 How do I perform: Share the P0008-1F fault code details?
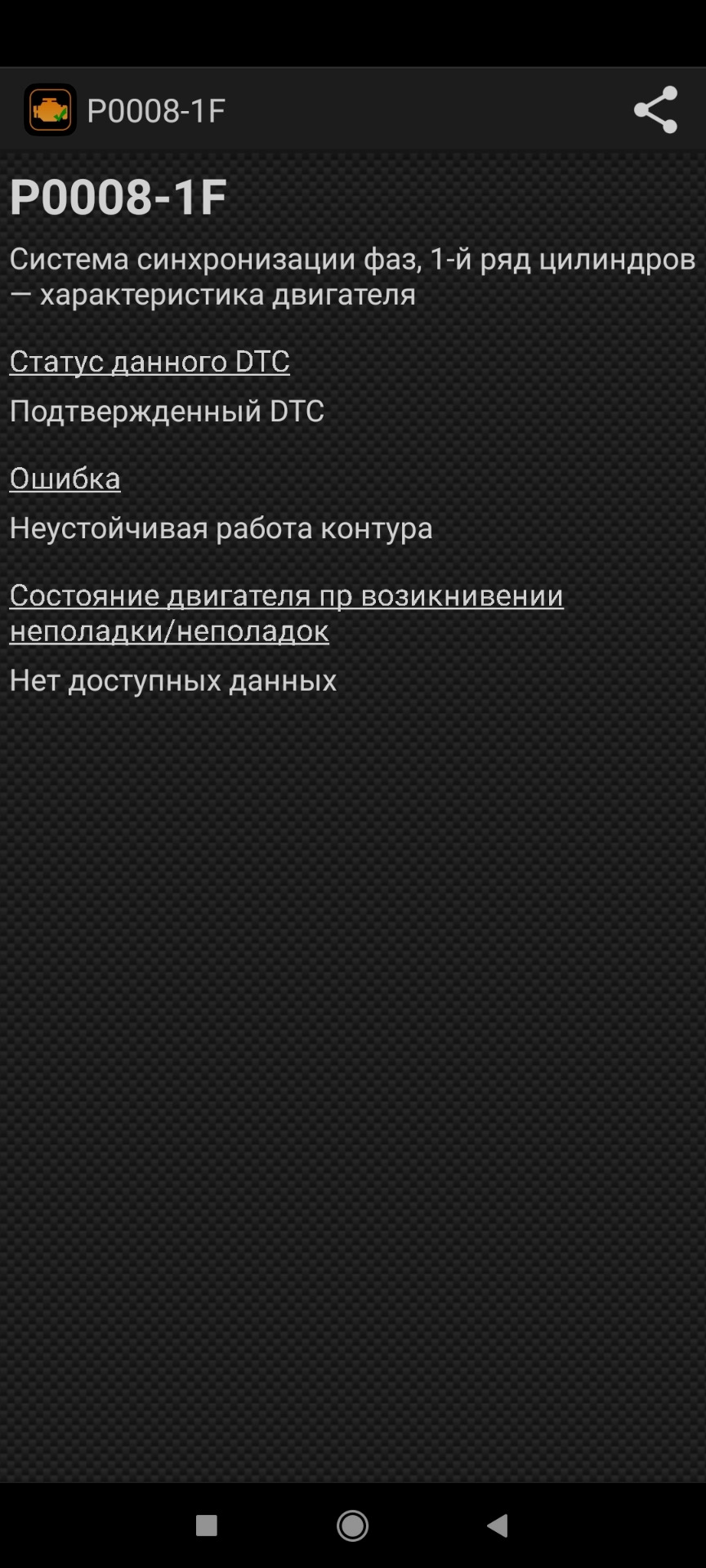click(655, 109)
